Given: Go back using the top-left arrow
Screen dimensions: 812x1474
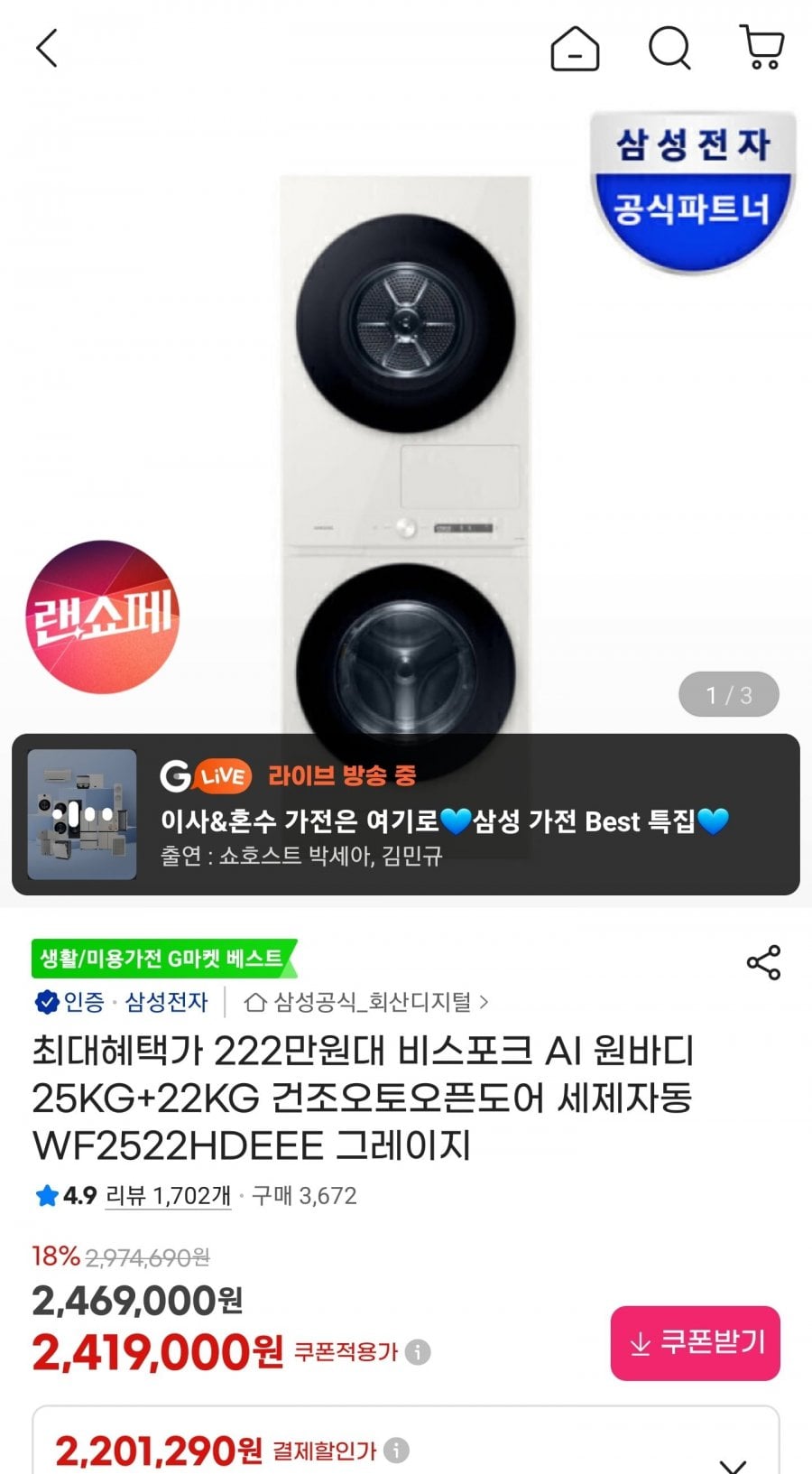Looking at the screenshot, I should pos(47,48).
